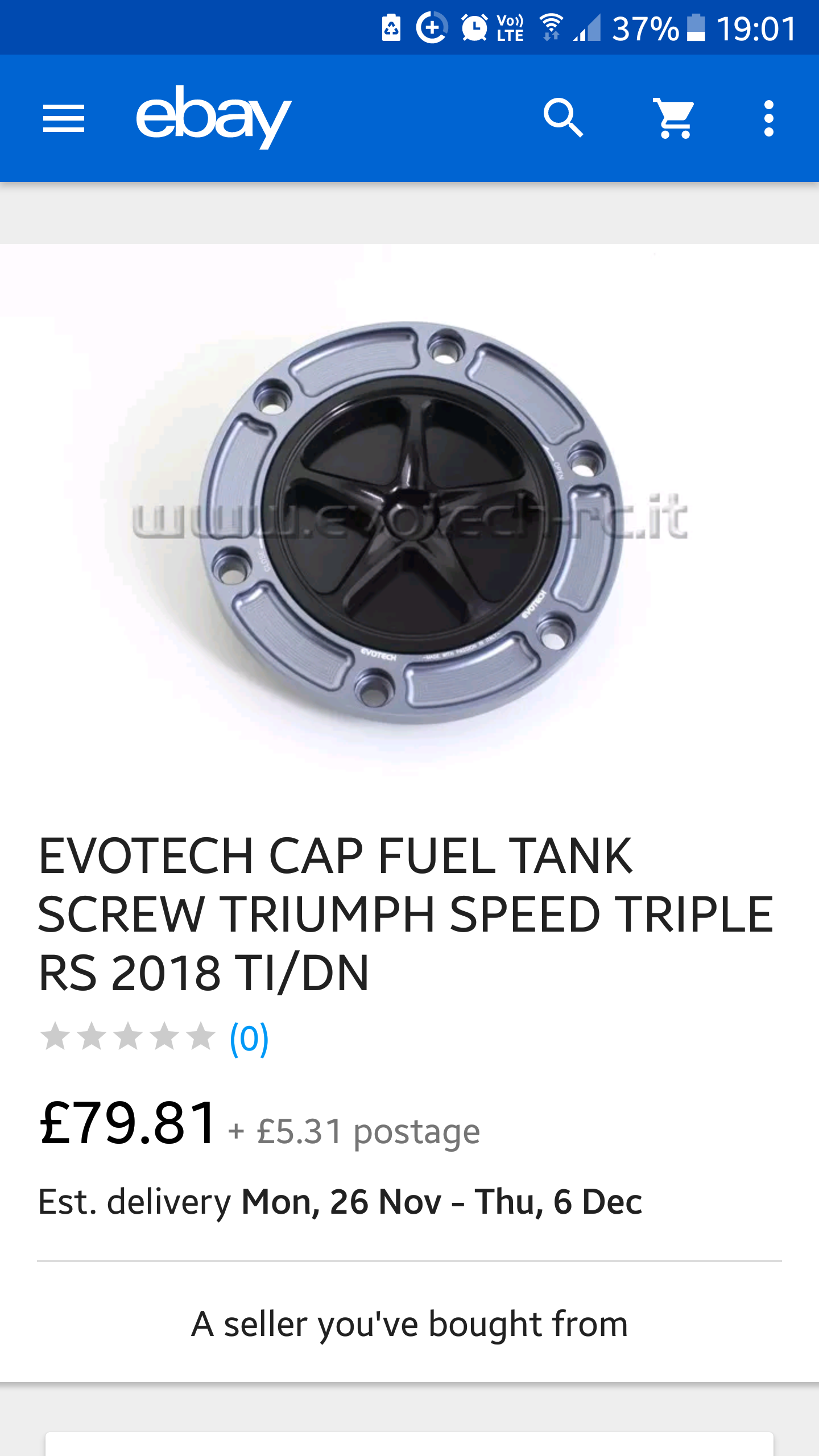Open the three-dot overflow menu
Screen dimensions: 819x1456
pos(768,118)
